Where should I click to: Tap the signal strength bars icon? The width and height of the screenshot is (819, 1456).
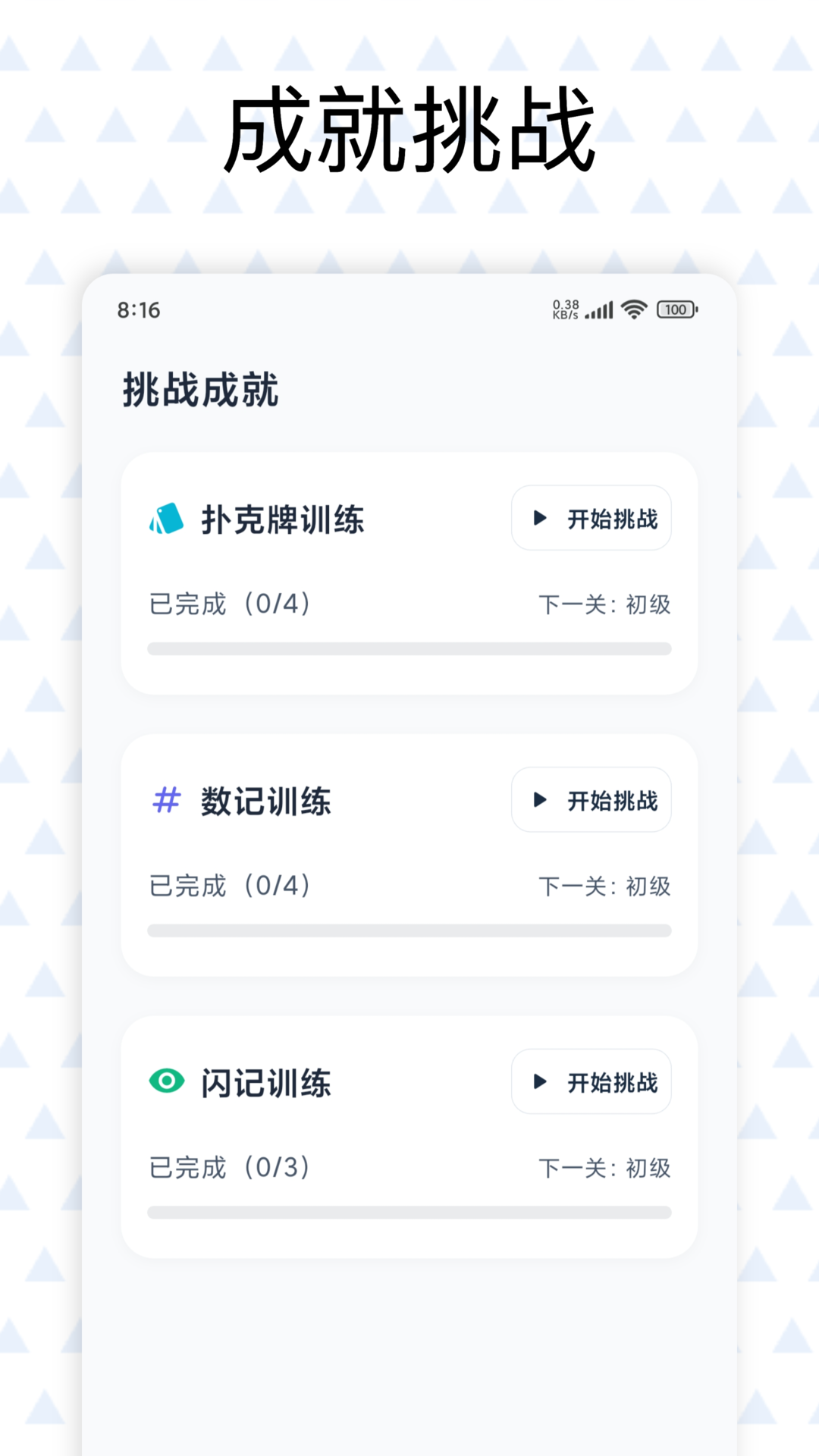click(x=598, y=309)
